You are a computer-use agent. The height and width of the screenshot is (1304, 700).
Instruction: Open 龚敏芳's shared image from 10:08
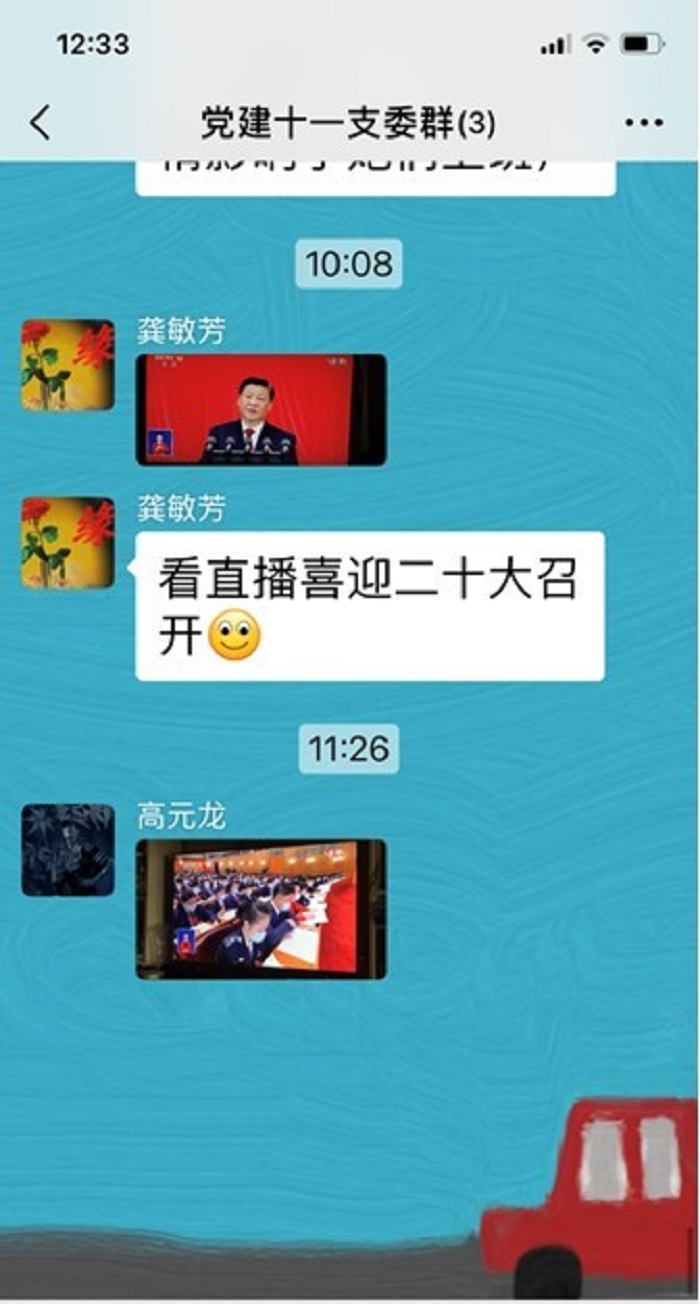(x=261, y=409)
